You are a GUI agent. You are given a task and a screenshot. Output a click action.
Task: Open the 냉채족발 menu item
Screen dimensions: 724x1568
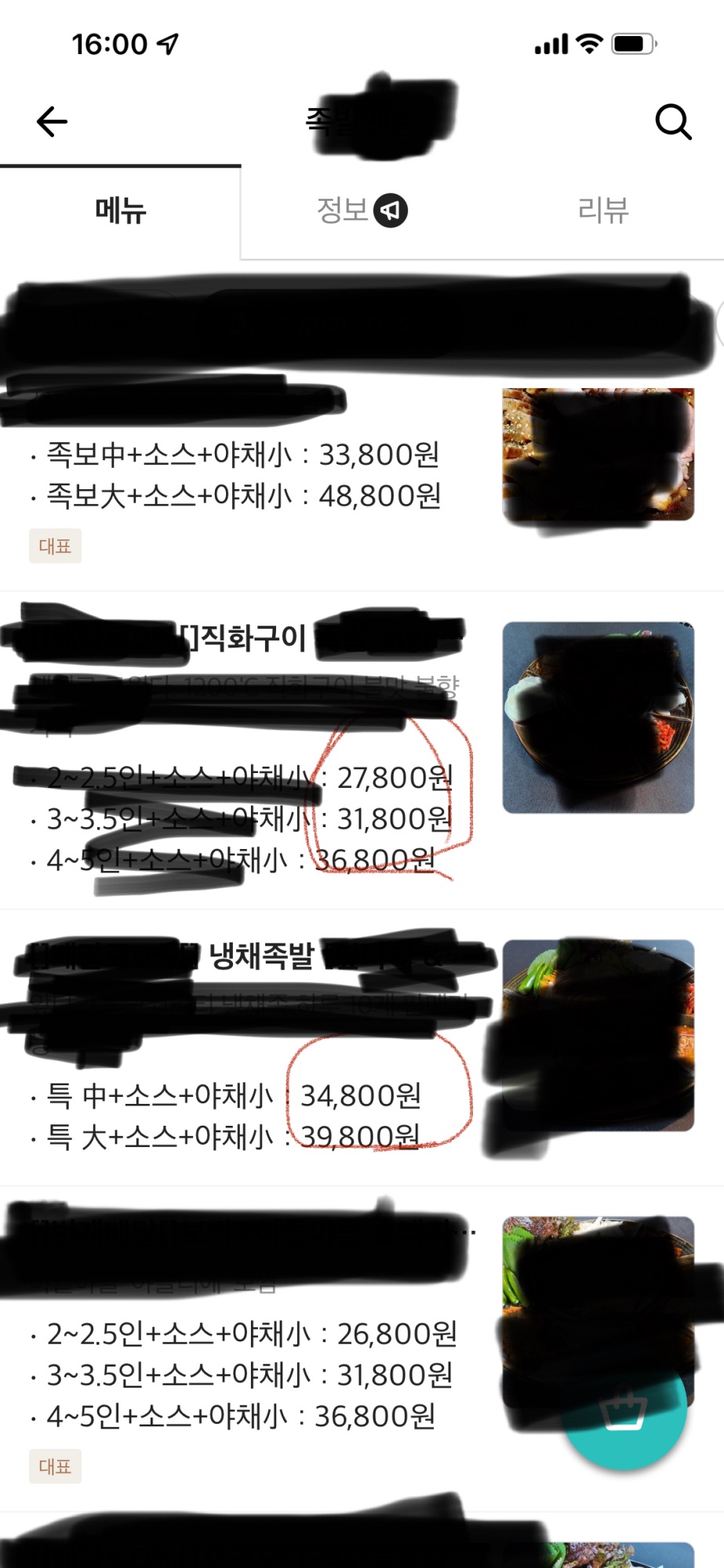261,956
